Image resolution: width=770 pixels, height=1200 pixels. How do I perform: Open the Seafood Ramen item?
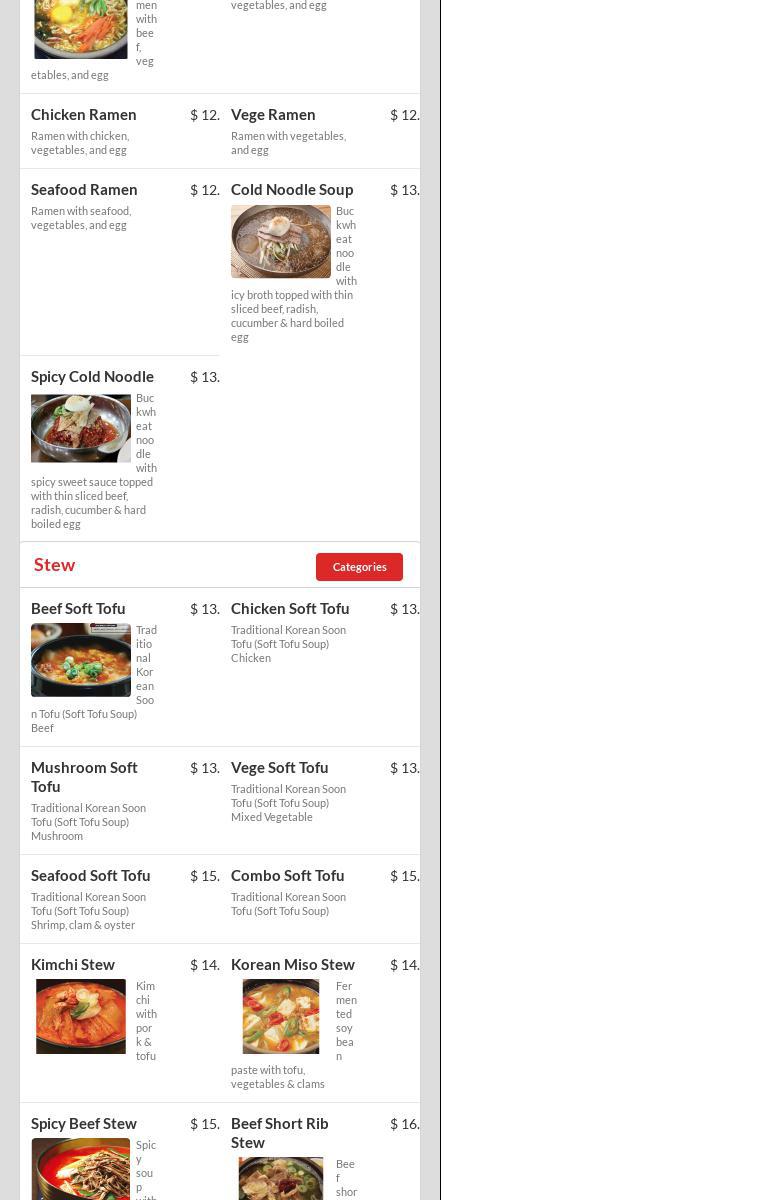click(x=84, y=190)
